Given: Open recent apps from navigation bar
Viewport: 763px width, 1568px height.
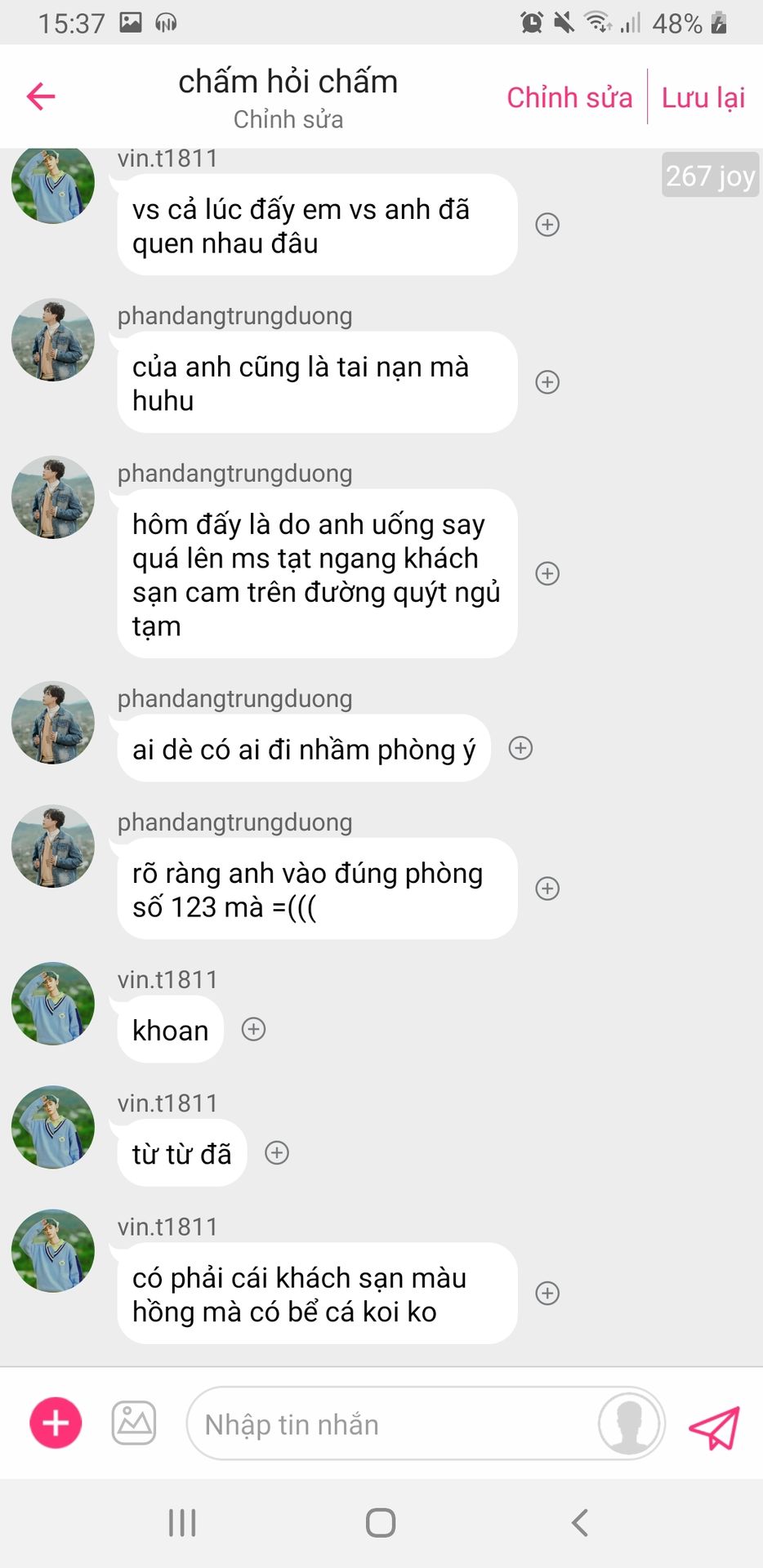Looking at the screenshot, I should (182, 1522).
